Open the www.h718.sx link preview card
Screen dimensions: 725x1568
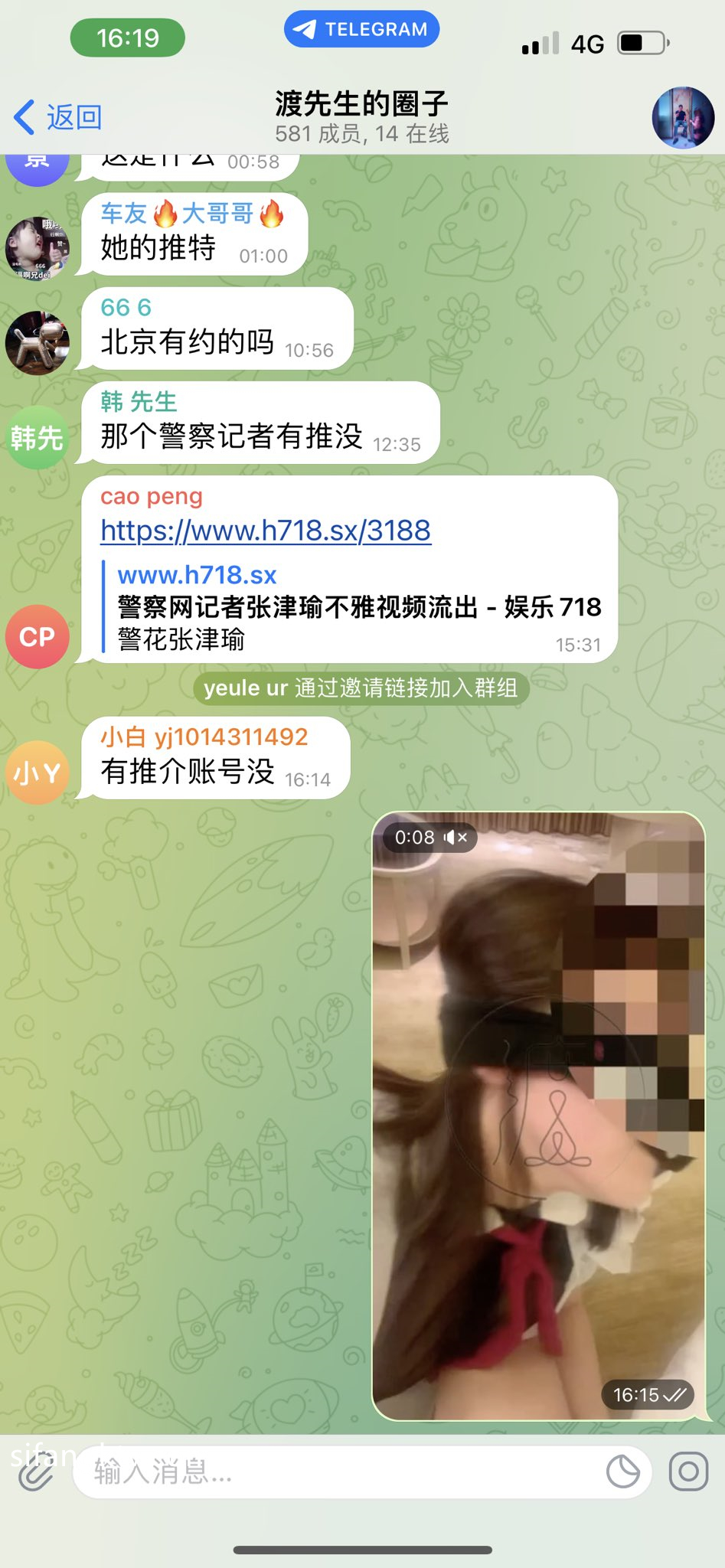click(358, 607)
